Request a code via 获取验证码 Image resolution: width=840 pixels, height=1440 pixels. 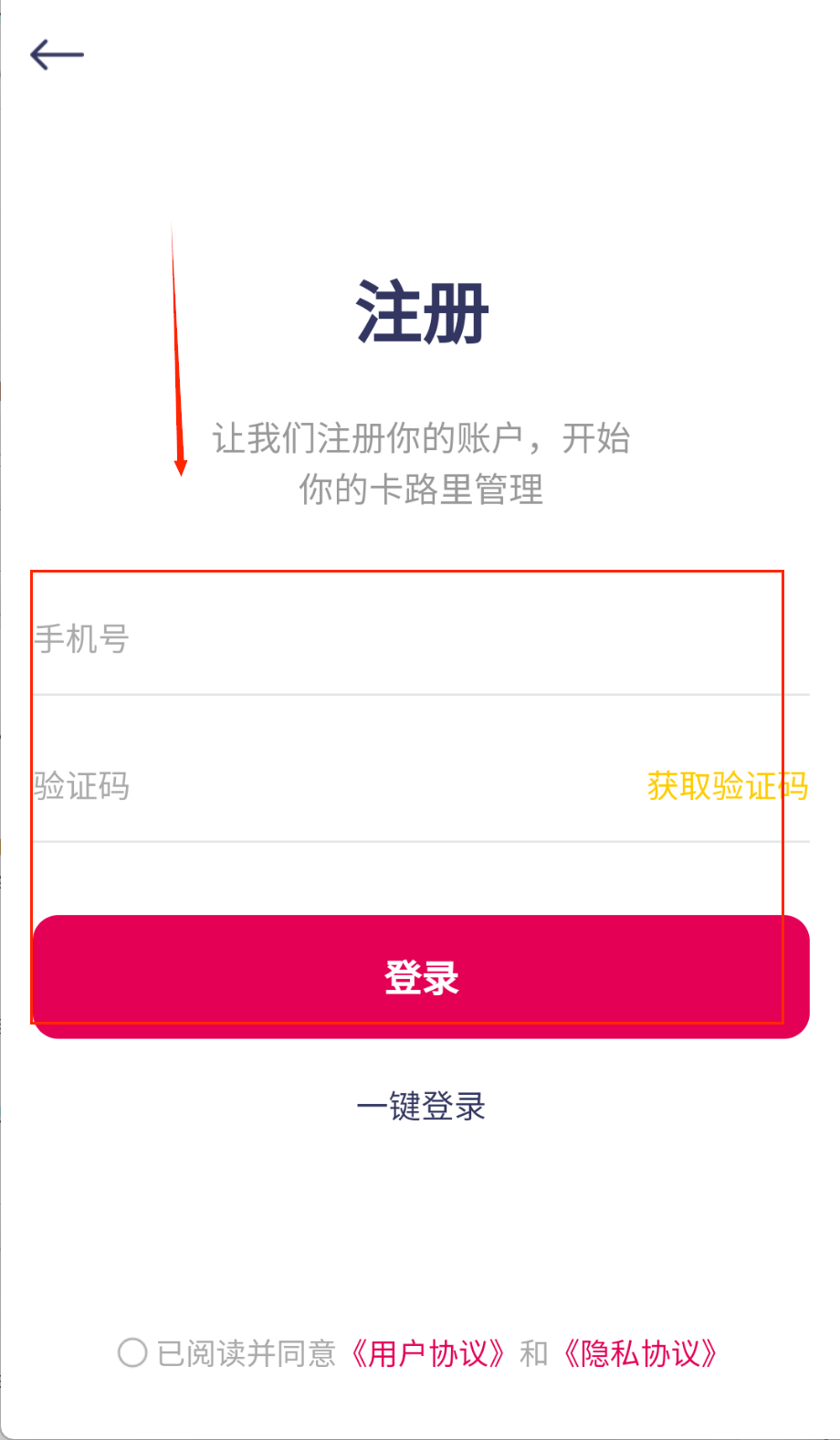pyautogui.click(x=727, y=785)
